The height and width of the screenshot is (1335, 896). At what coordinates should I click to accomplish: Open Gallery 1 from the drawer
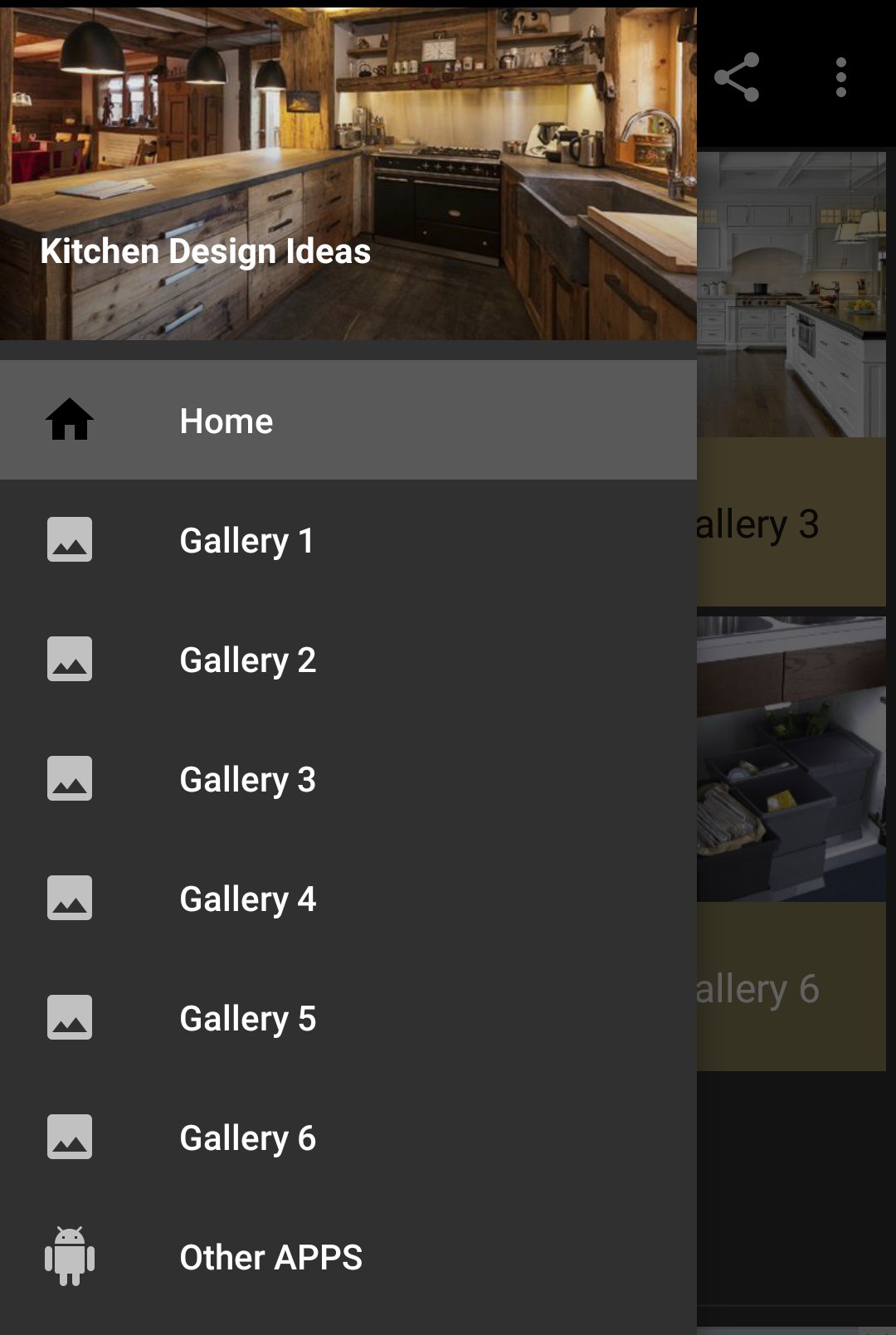[x=348, y=539]
